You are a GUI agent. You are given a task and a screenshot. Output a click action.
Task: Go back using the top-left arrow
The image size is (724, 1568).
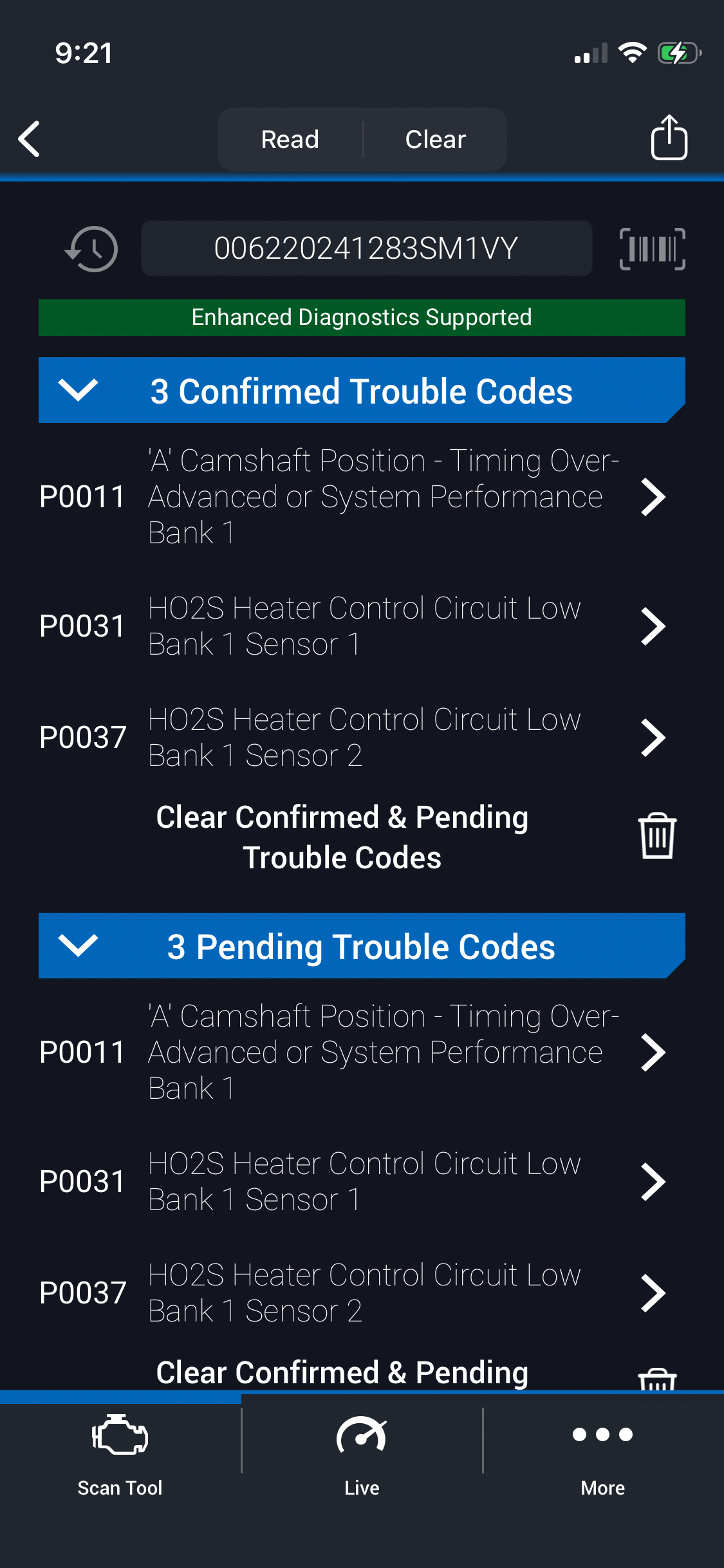pos(30,139)
